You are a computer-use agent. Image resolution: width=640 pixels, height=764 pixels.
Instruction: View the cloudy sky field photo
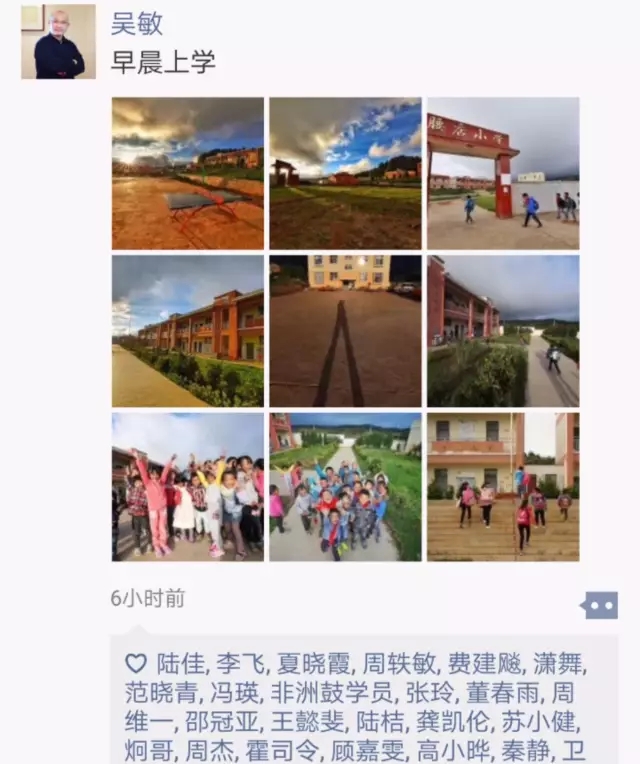345,173
